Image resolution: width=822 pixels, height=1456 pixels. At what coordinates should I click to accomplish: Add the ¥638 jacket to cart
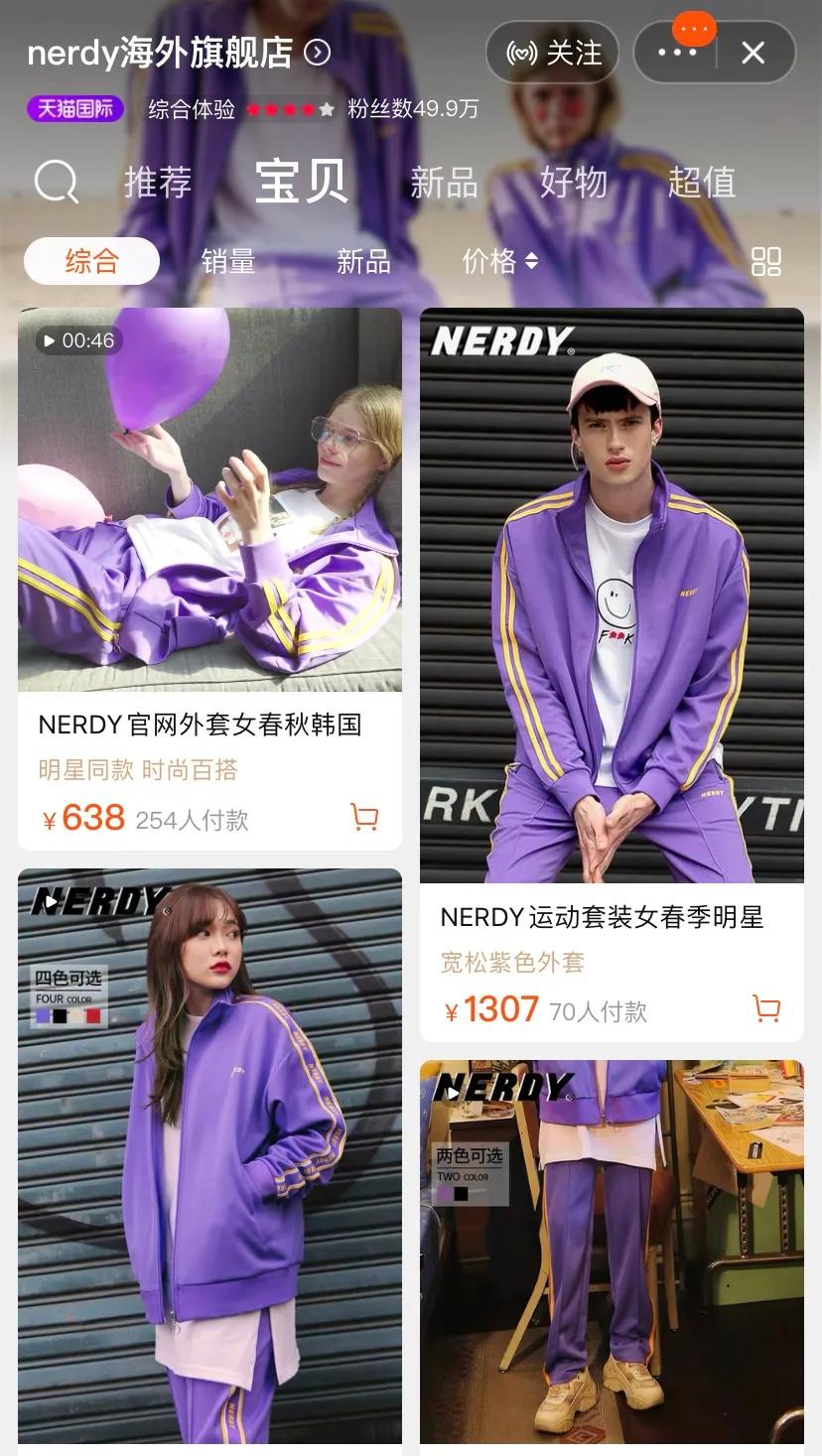[364, 817]
